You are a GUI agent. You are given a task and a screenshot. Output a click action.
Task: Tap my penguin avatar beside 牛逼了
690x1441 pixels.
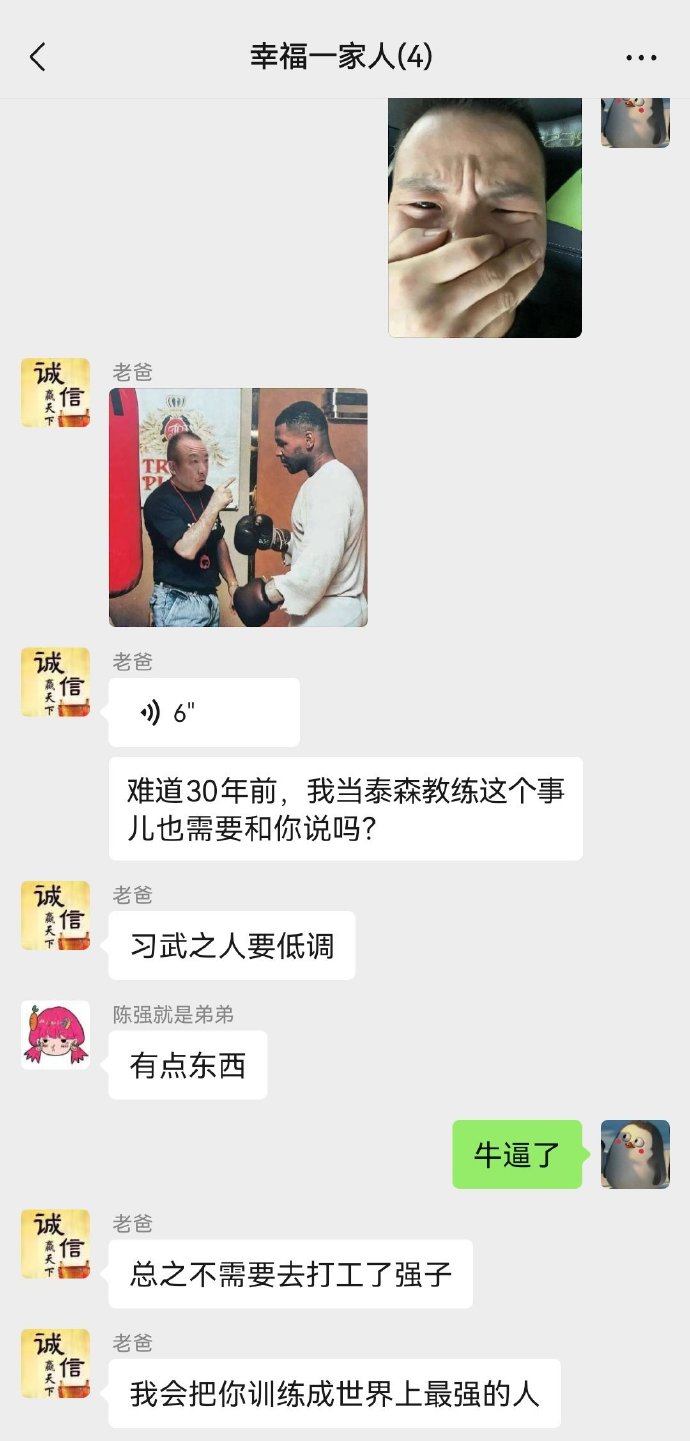click(x=635, y=1154)
